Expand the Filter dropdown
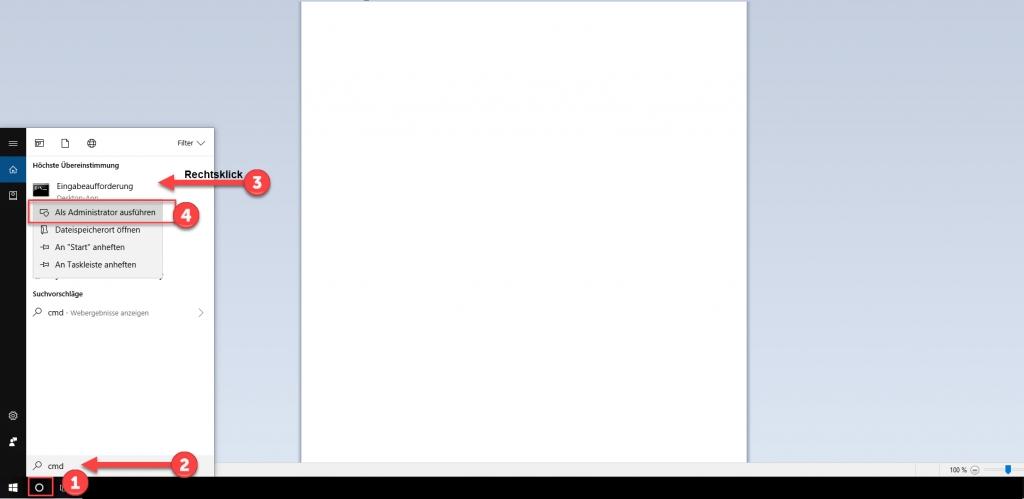 click(191, 144)
